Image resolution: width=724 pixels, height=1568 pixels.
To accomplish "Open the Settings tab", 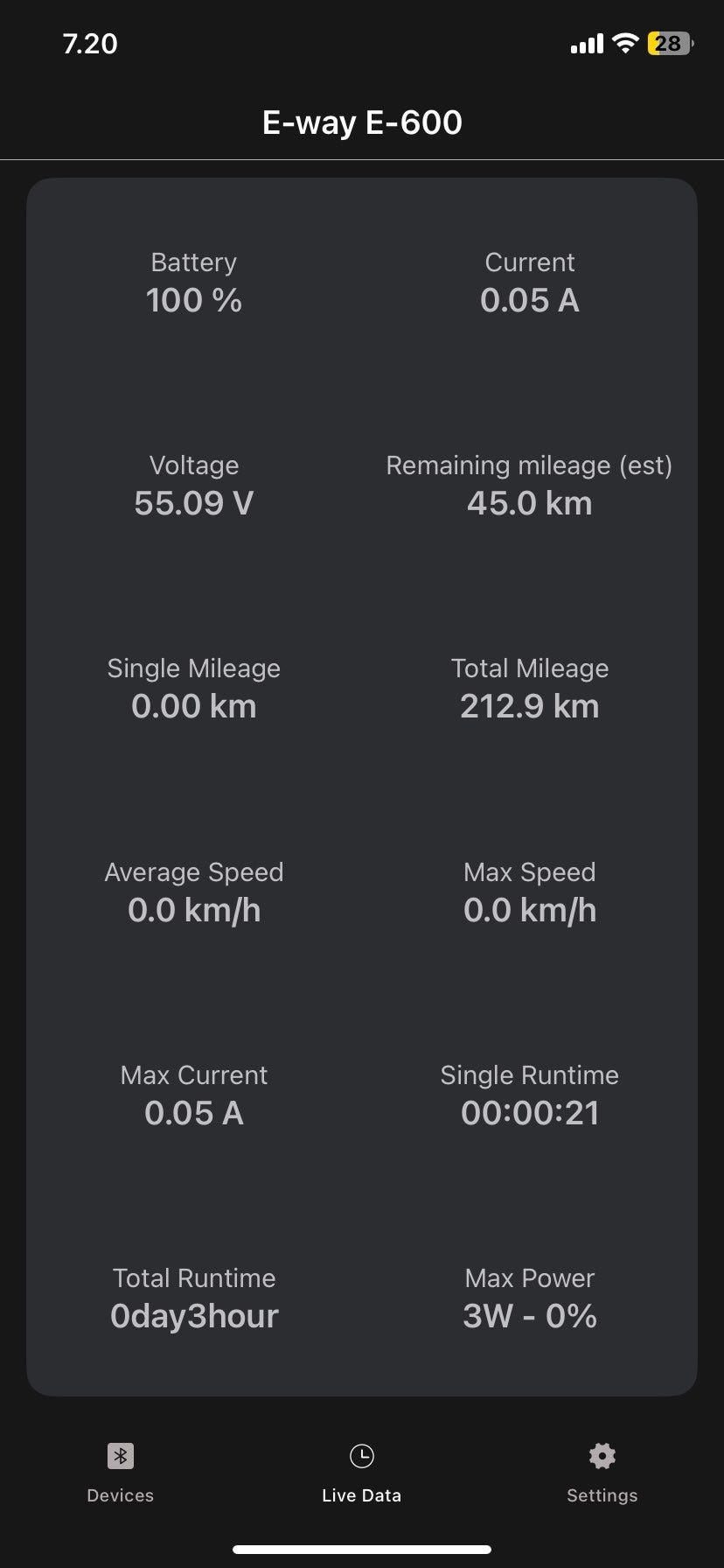I will pyautogui.click(x=602, y=1473).
